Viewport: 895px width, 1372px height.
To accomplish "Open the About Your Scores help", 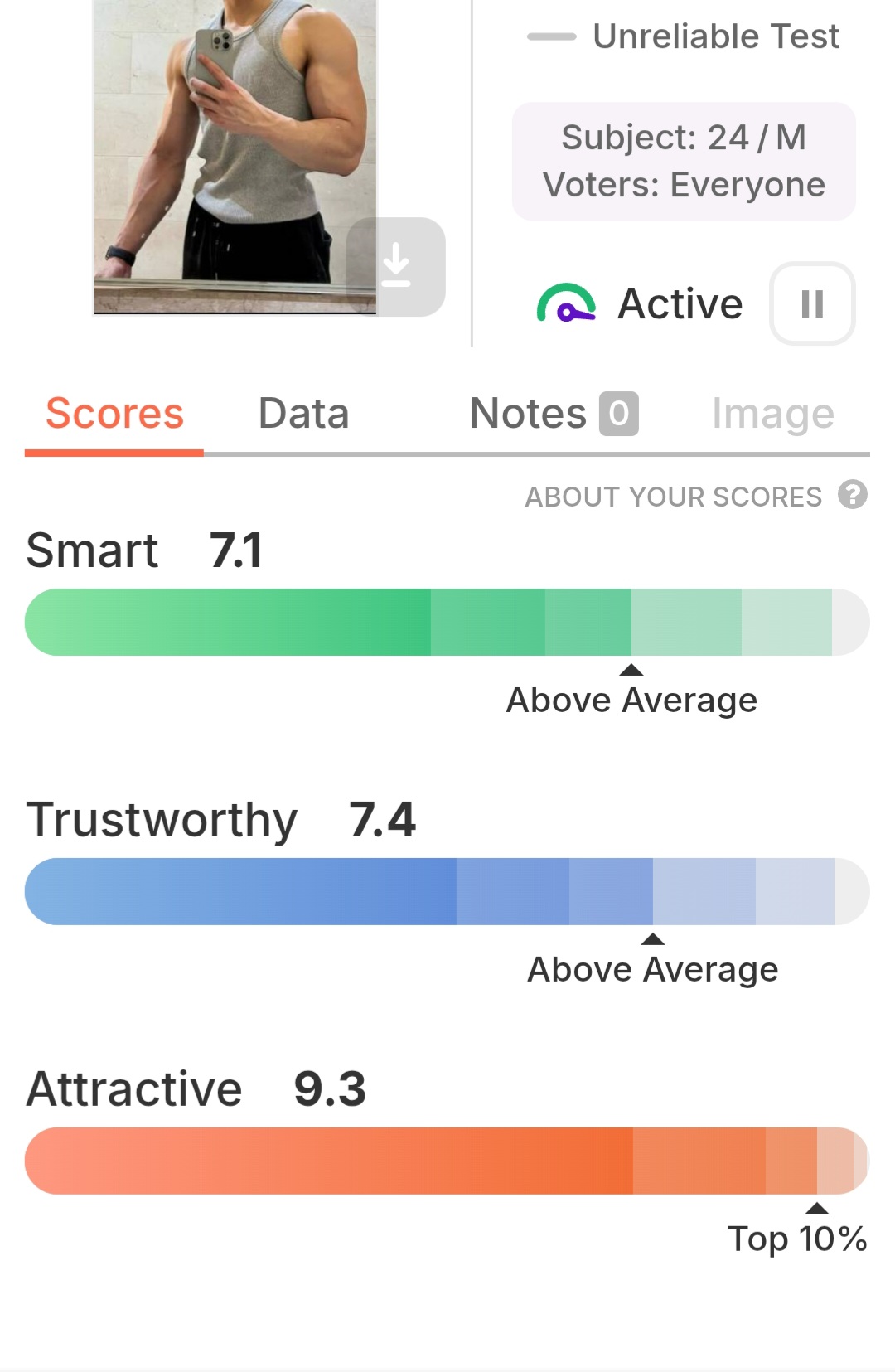I will pyautogui.click(x=852, y=495).
